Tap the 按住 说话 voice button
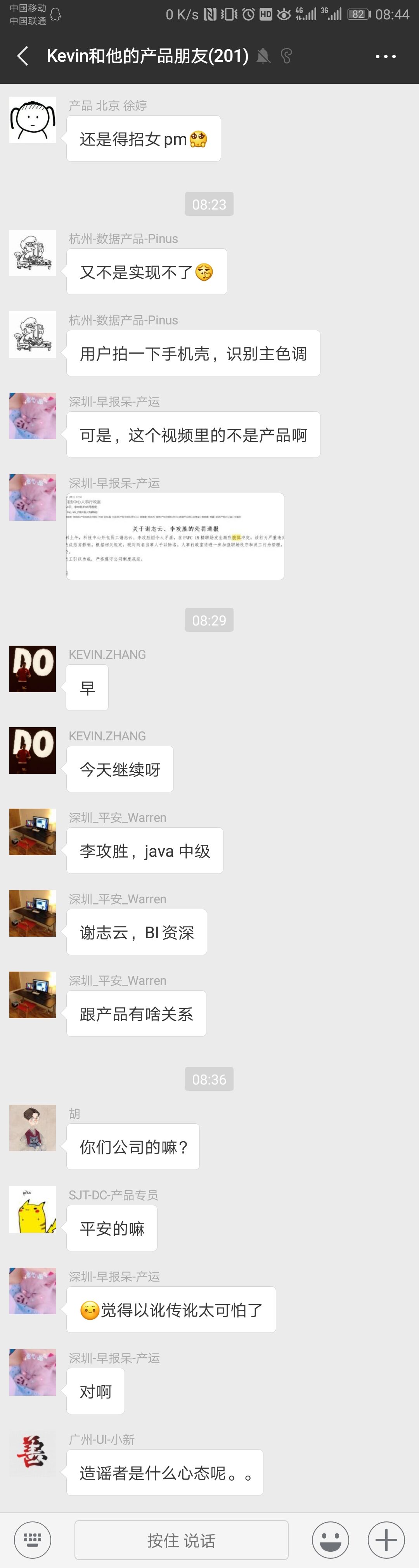 (x=181, y=1540)
